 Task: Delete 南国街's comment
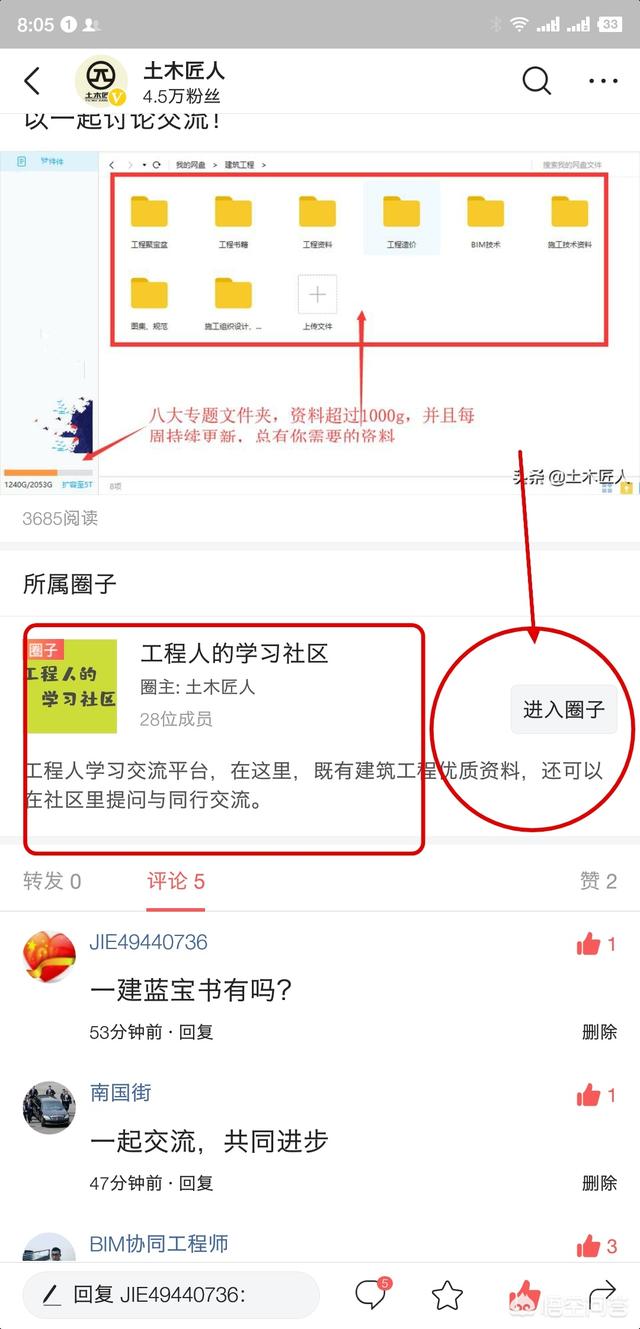(x=599, y=1183)
